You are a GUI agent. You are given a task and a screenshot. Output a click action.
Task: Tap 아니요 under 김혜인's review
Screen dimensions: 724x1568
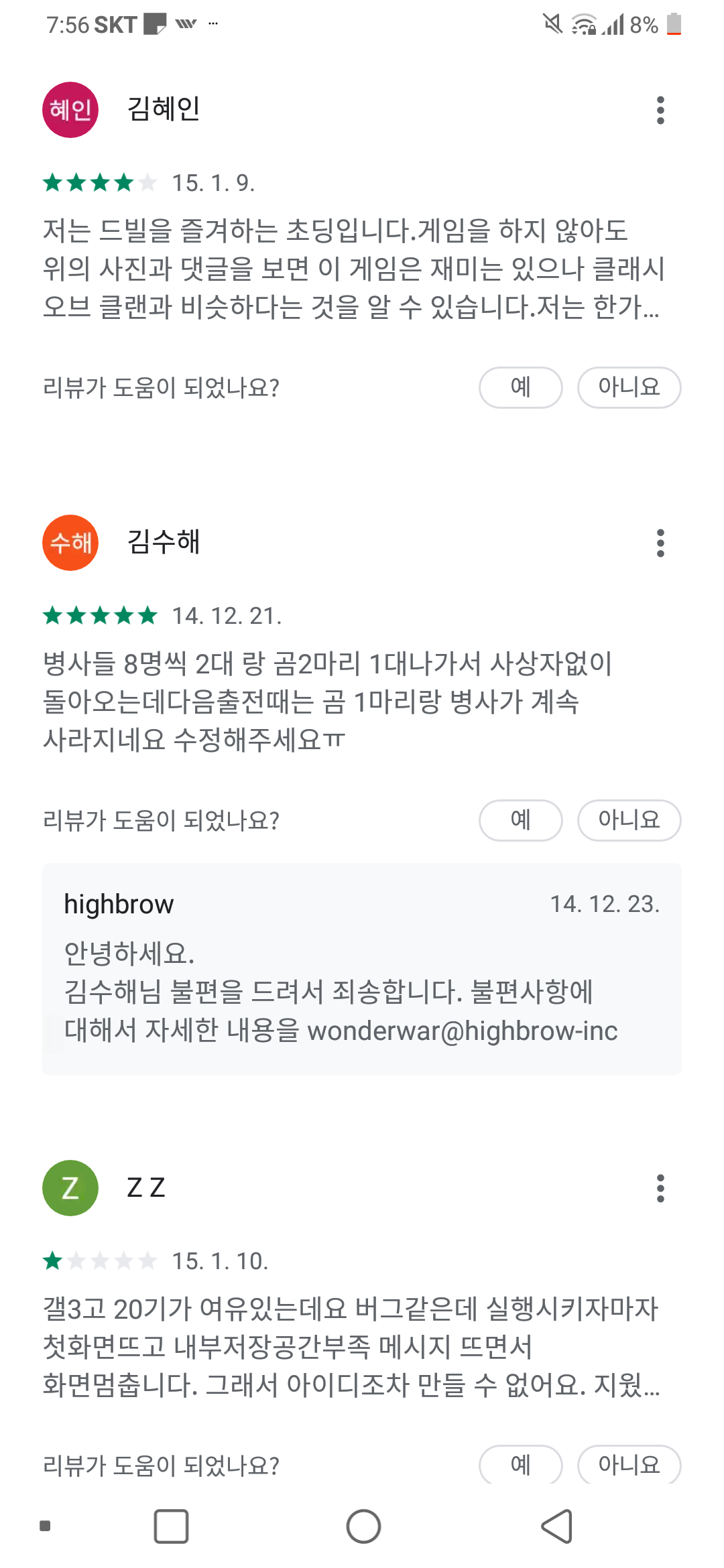629,387
